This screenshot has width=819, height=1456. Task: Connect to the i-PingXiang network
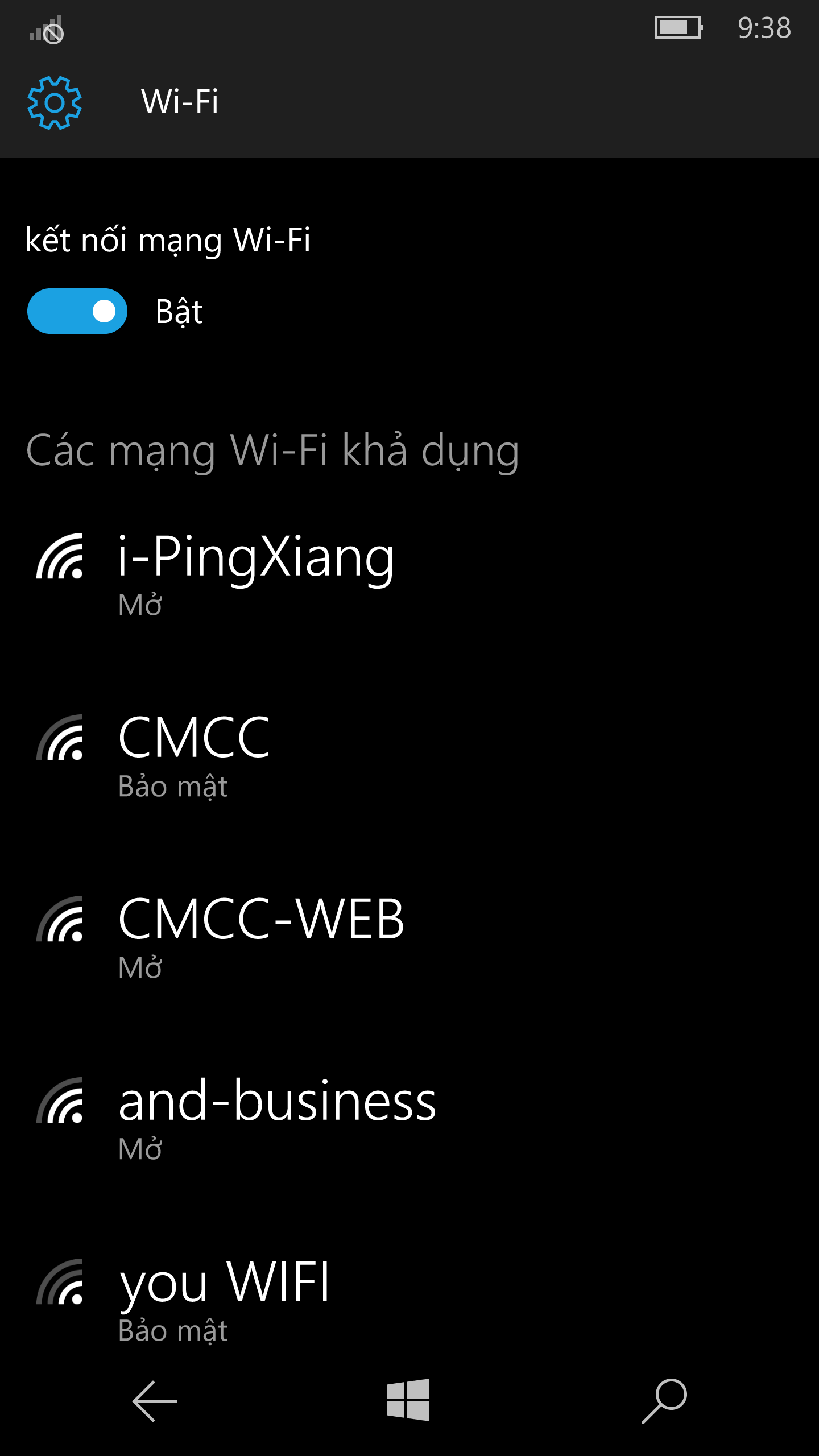coord(409,574)
